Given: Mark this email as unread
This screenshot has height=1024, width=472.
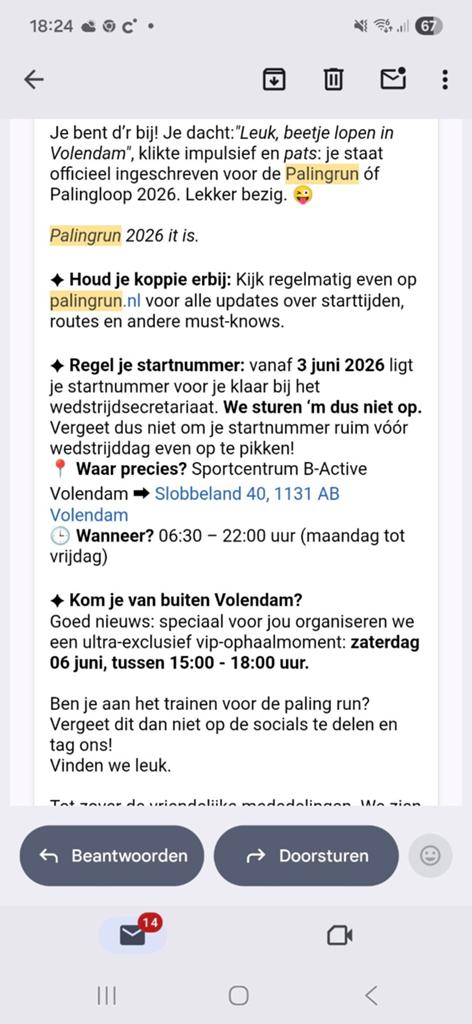Looking at the screenshot, I should click(393, 78).
